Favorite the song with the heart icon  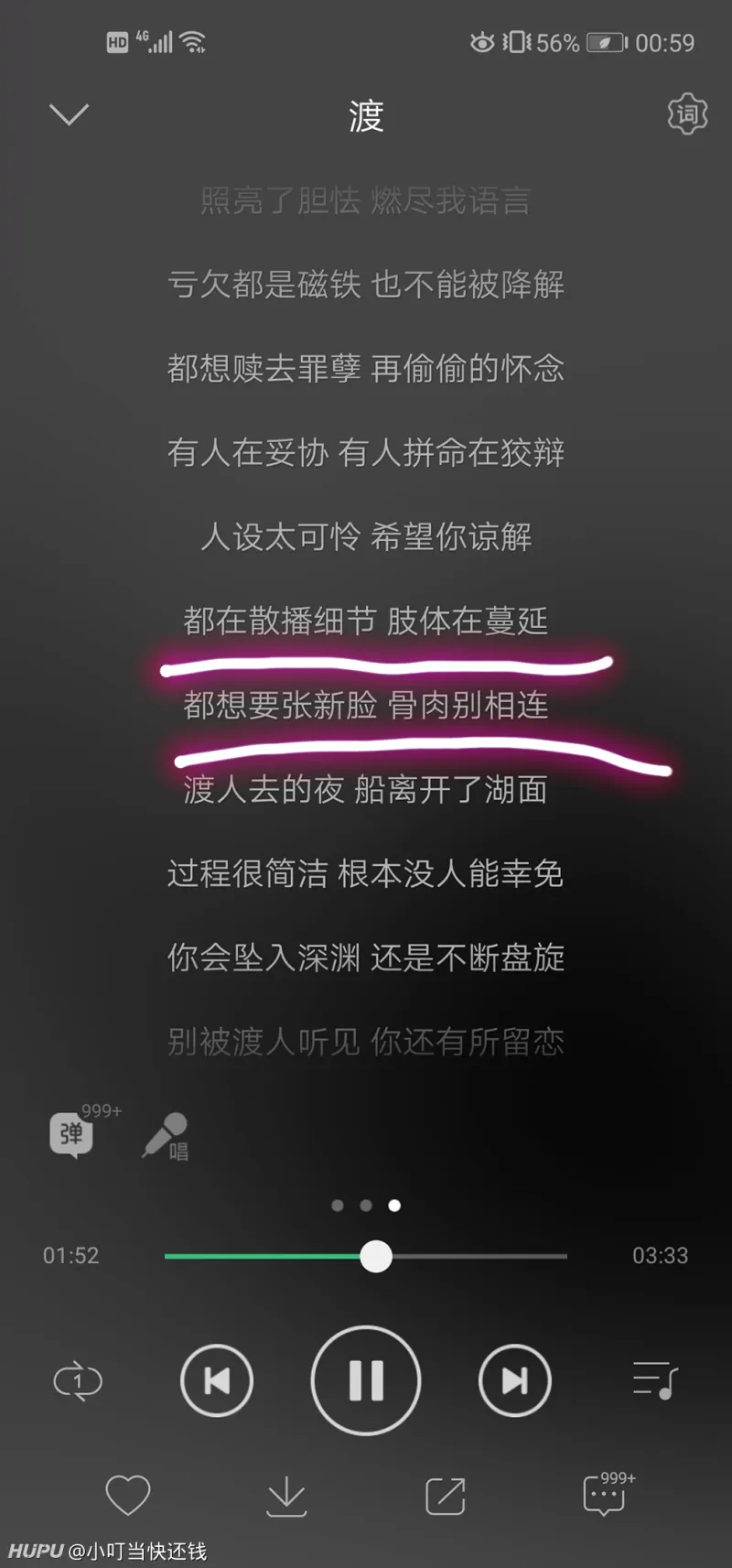tap(128, 1495)
